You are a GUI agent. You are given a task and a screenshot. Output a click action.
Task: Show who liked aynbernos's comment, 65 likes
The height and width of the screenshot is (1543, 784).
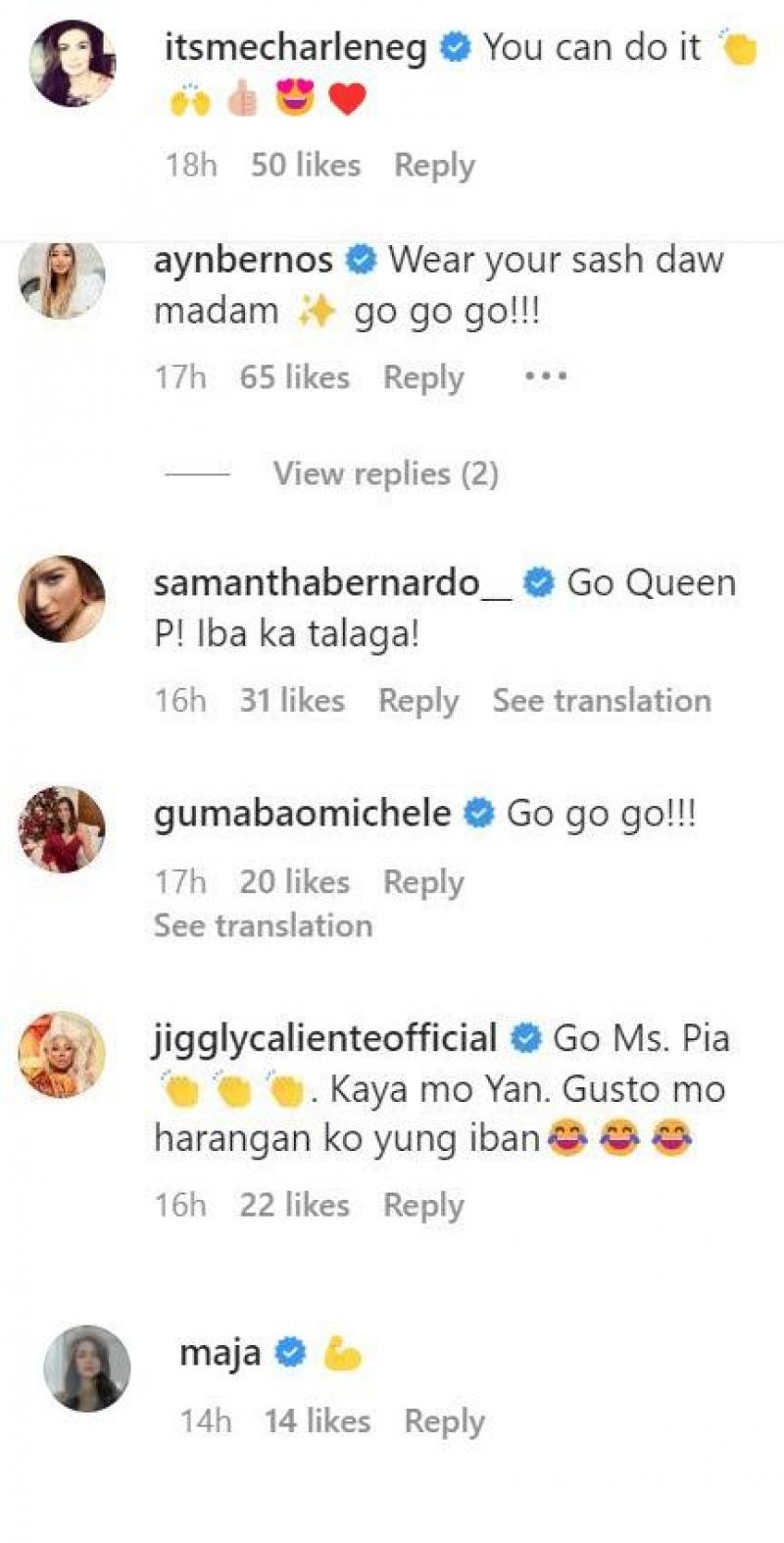pos(294,377)
